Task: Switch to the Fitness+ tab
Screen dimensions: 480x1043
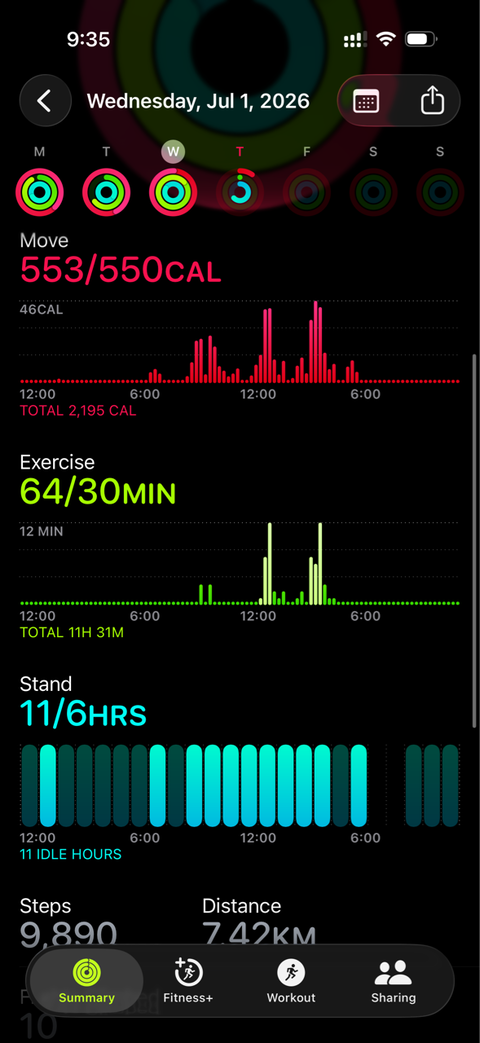Action: 189,981
